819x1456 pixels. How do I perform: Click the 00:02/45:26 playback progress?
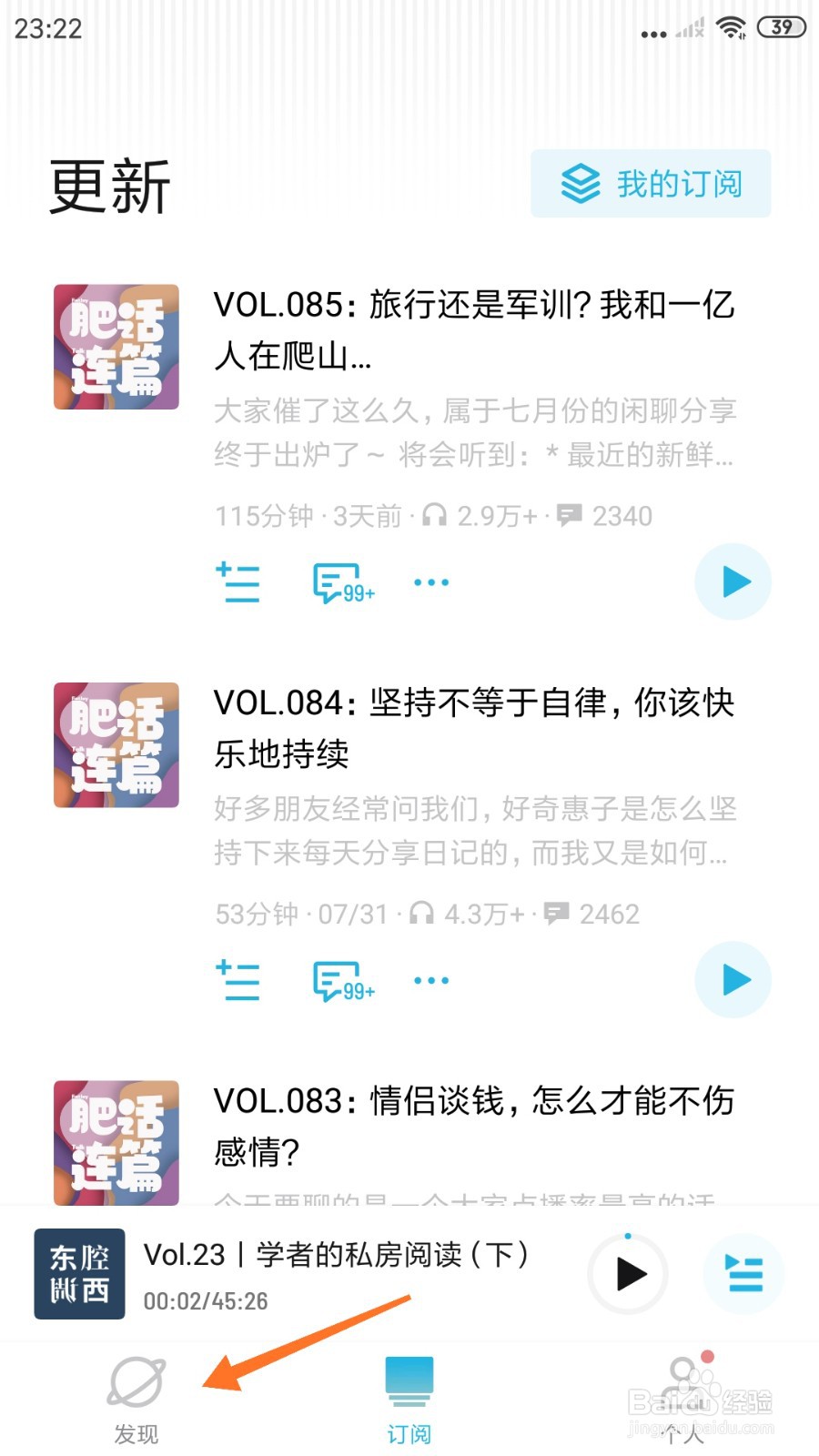point(204,1301)
